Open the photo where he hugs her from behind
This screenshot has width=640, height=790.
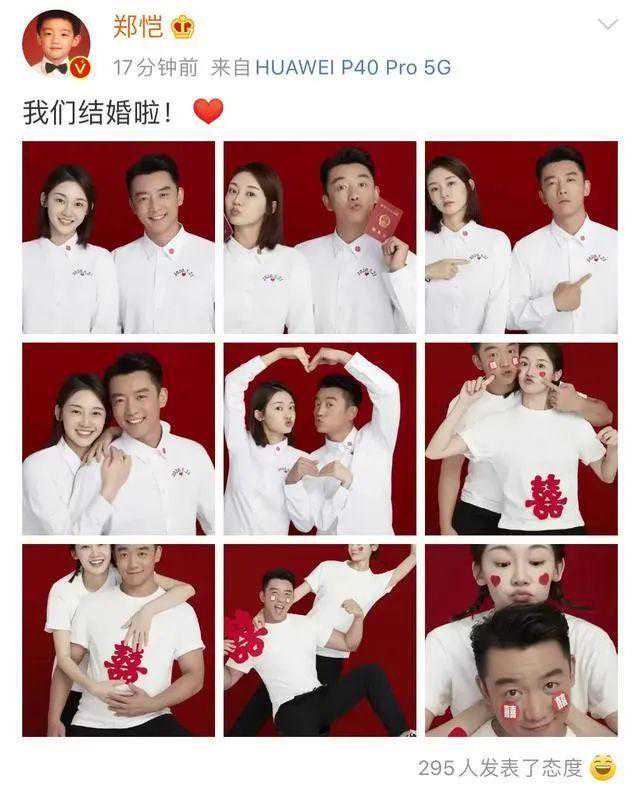(521, 439)
